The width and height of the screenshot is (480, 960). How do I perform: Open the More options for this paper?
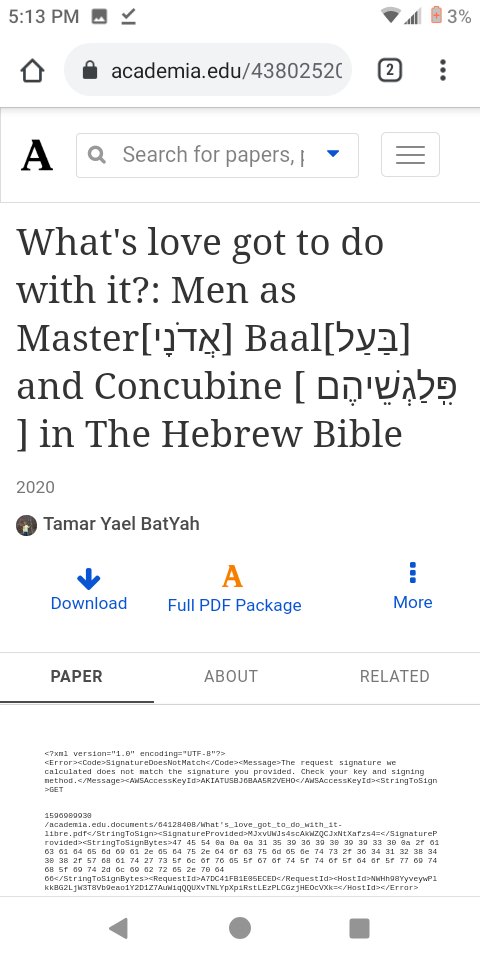click(413, 587)
